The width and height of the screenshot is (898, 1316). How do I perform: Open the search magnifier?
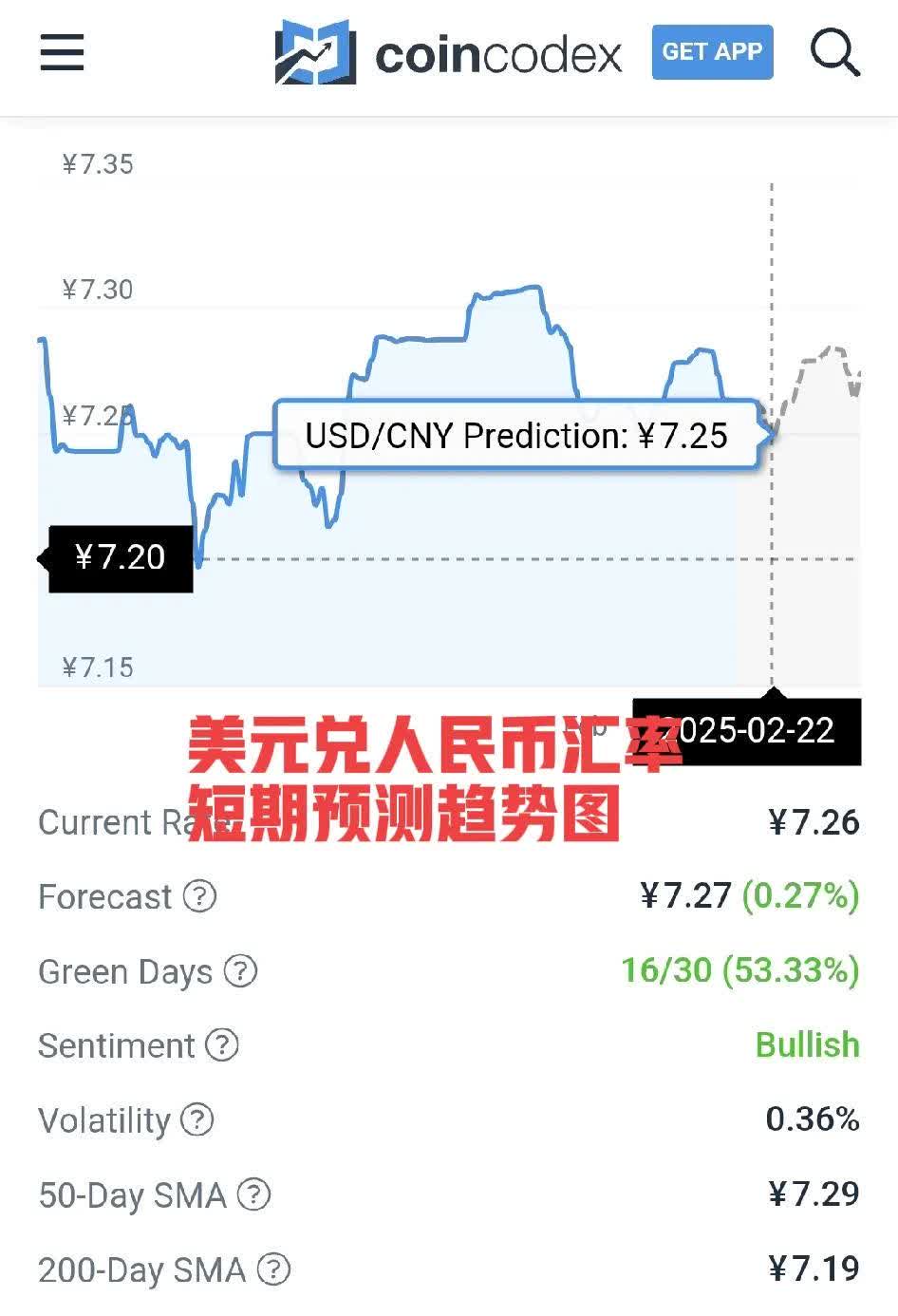click(835, 52)
